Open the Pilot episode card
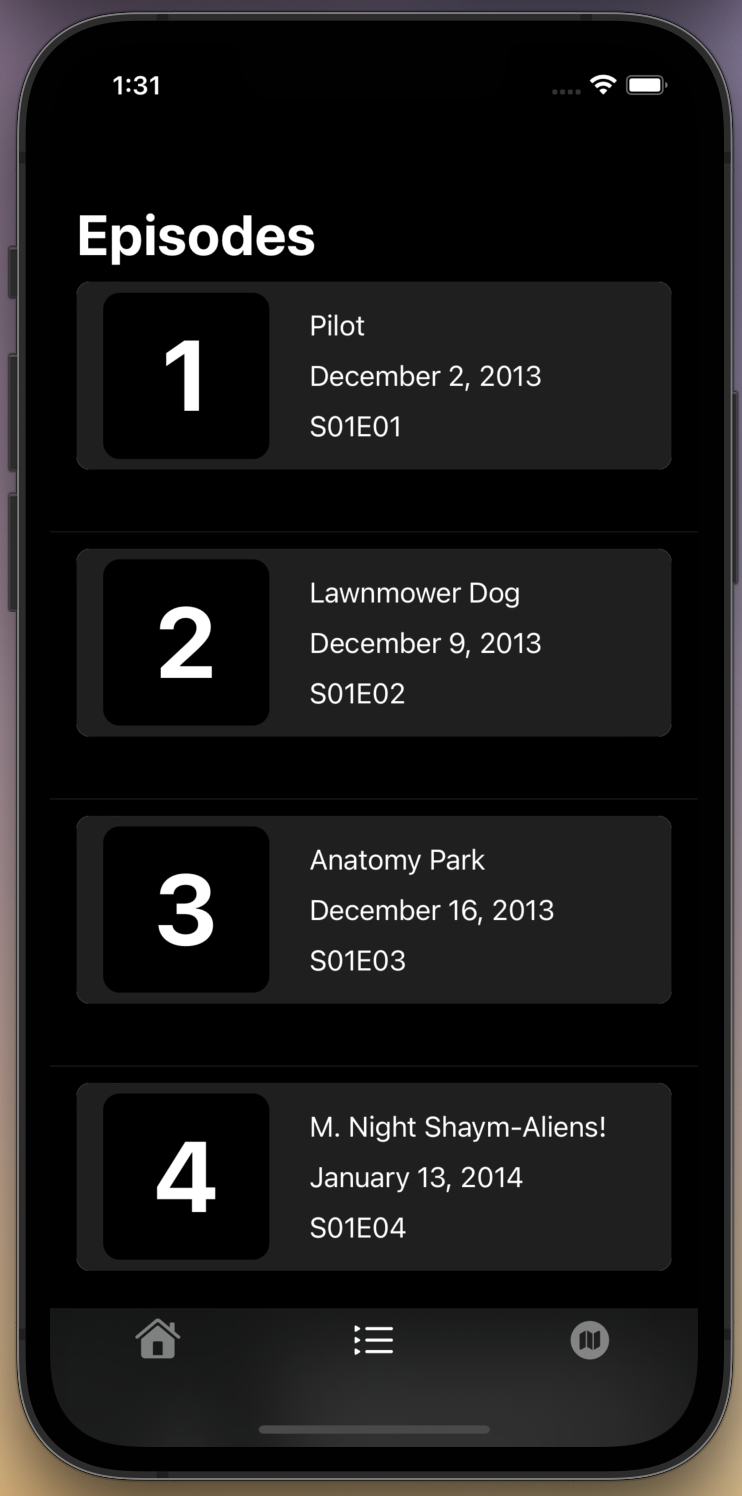742x1496 pixels. [x=373, y=376]
